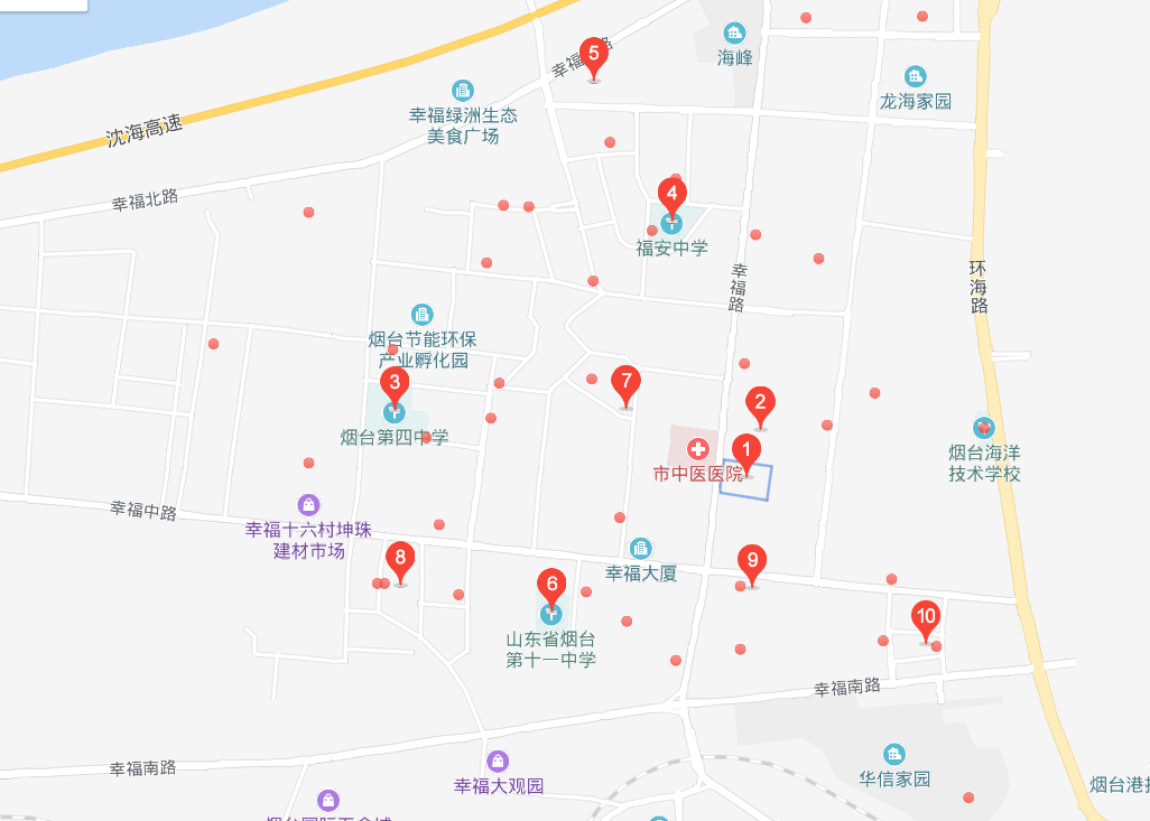Viewport: 1150px width, 821px height.
Task: Open marker 3 at 烟台第四中学
Action: coord(394,384)
